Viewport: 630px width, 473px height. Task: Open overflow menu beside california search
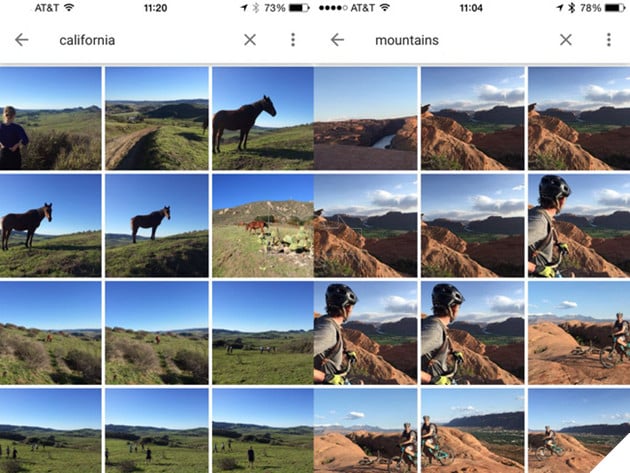pos(292,40)
